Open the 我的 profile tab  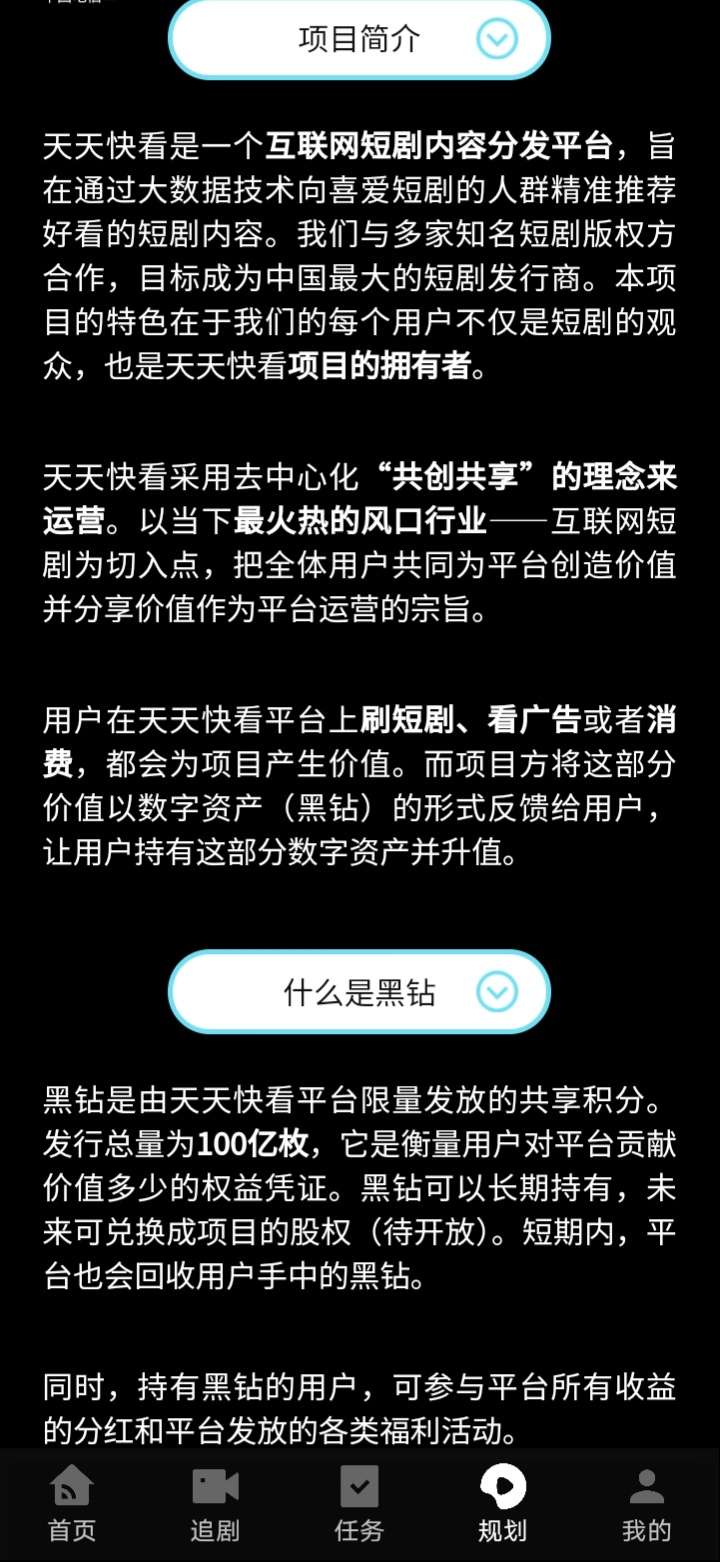(647, 1504)
